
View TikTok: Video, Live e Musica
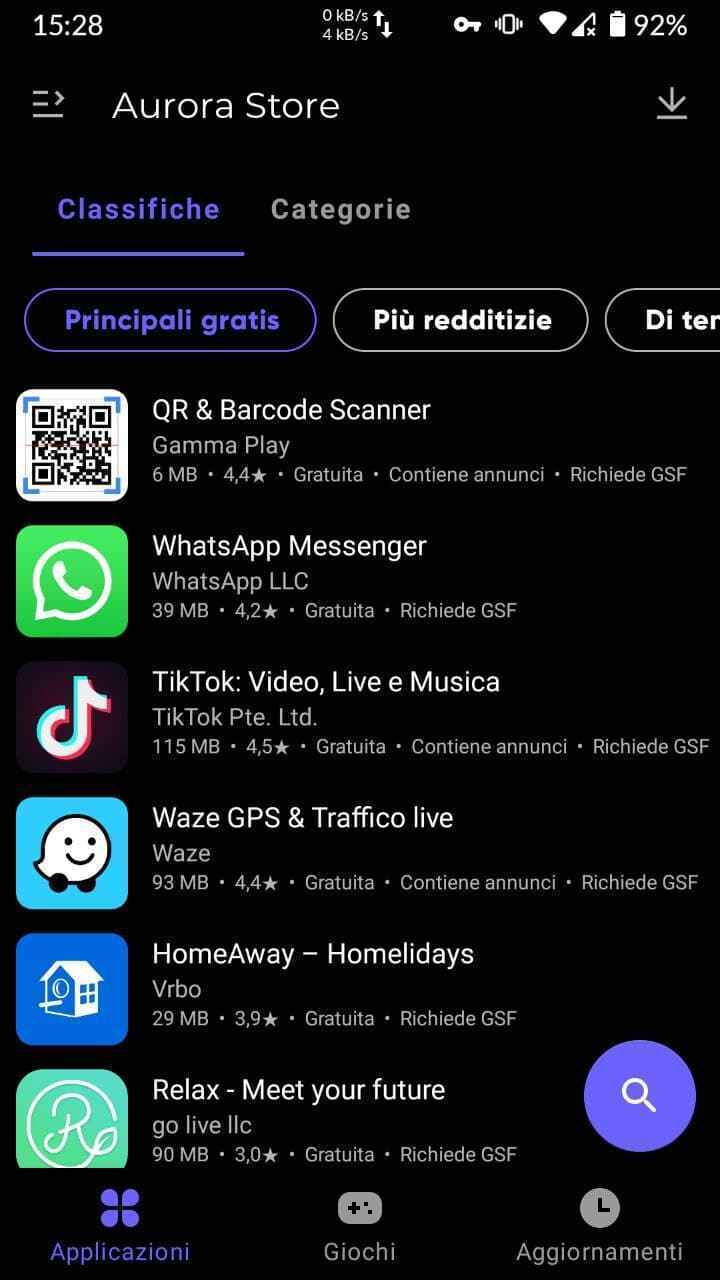tap(325, 682)
